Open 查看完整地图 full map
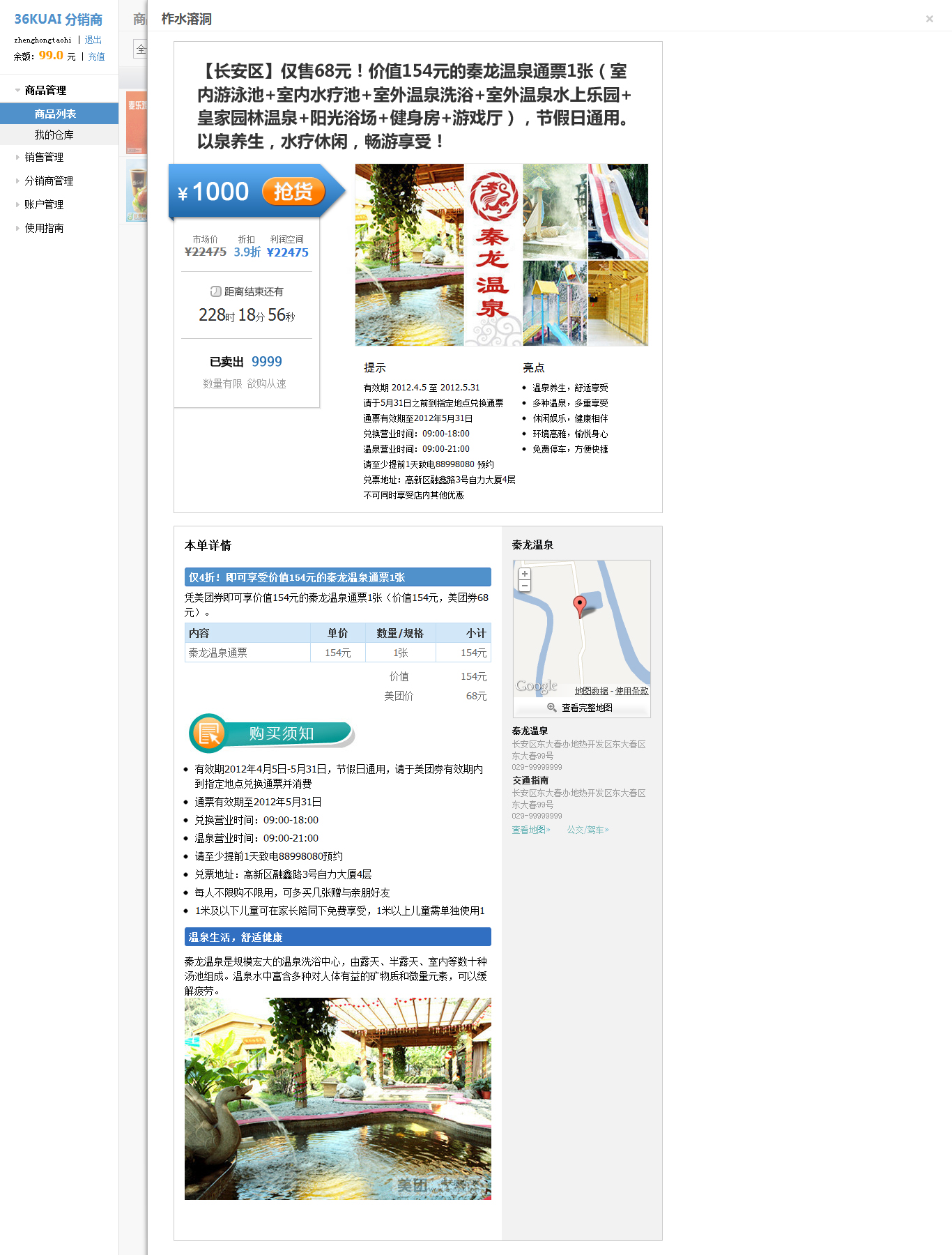952x1255 pixels. coord(586,708)
